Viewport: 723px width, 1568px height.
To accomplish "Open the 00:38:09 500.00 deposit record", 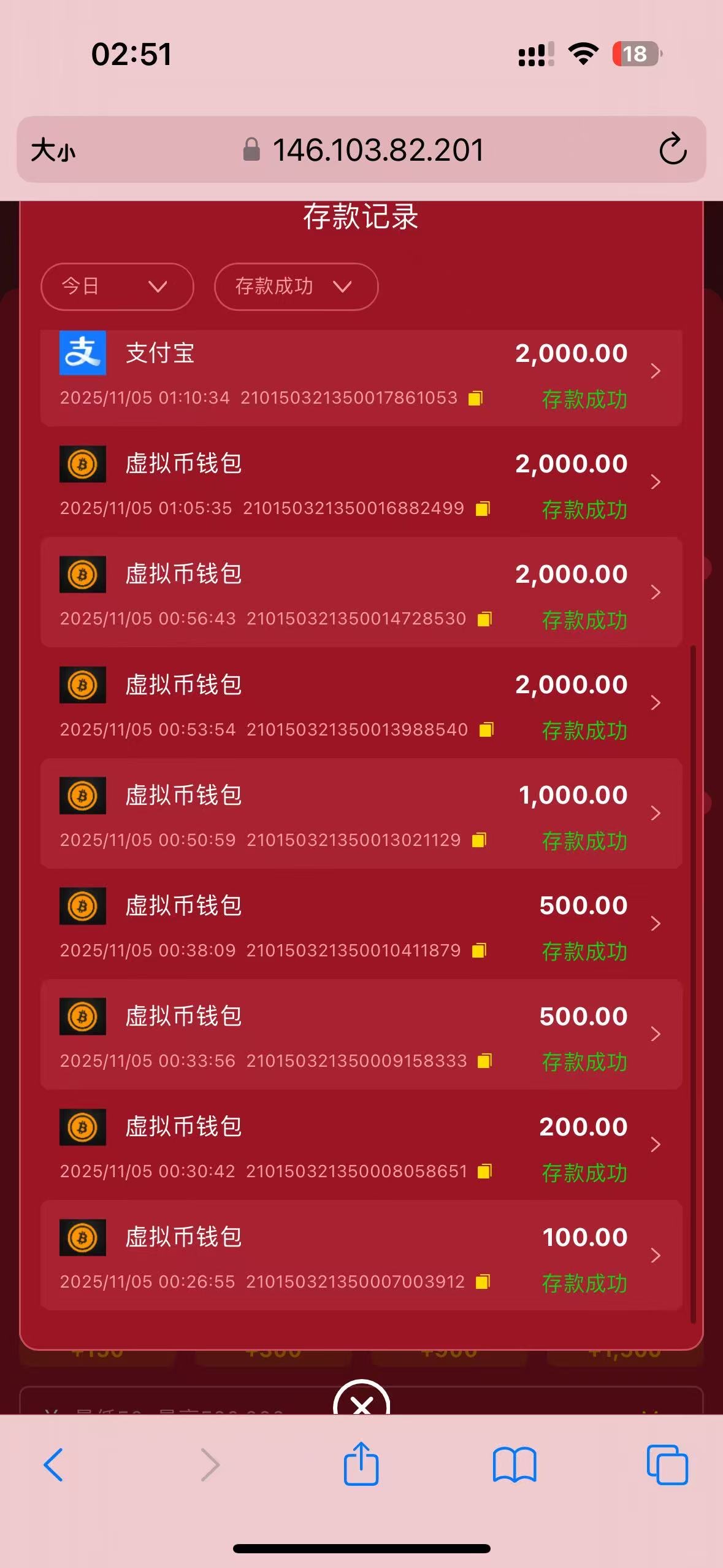I will [x=361, y=924].
